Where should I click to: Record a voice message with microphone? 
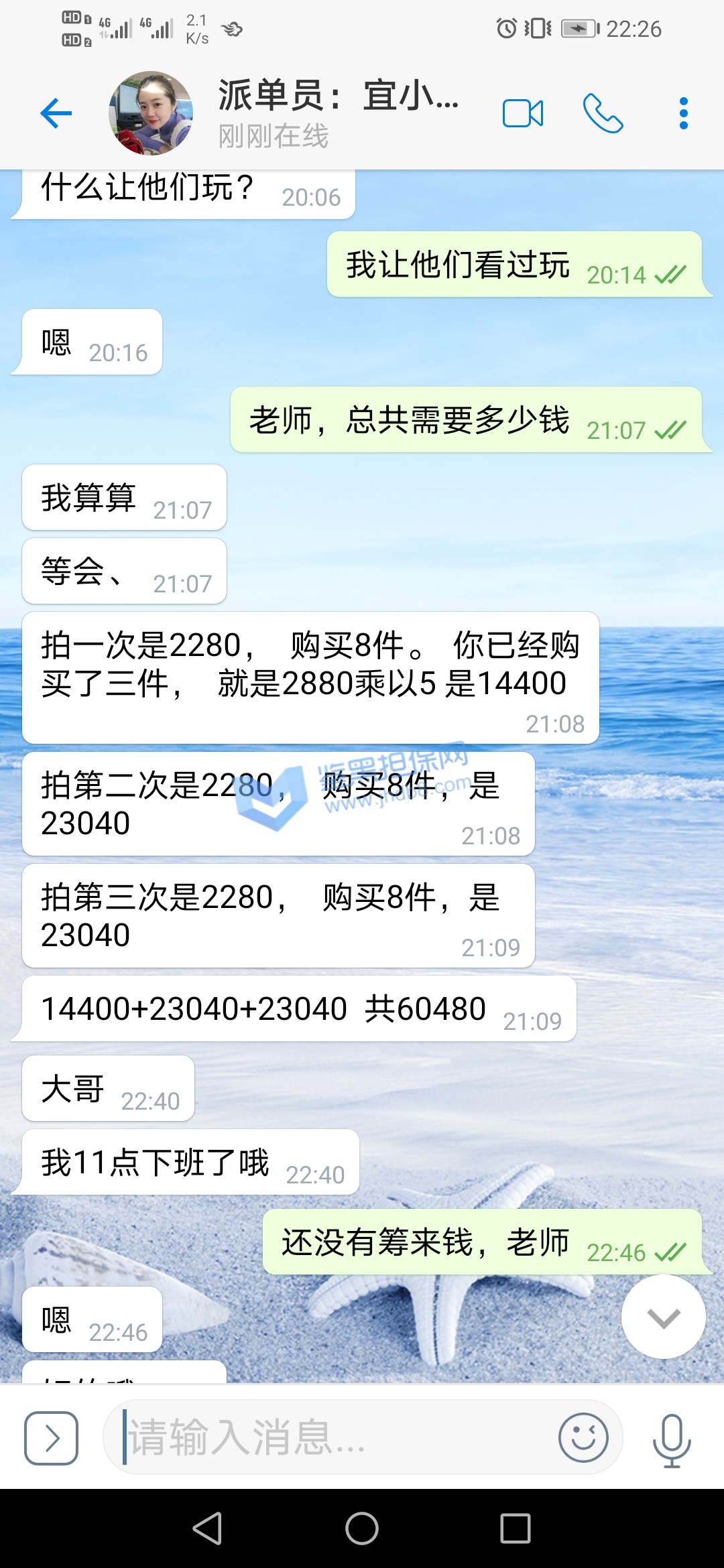tap(671, 1439)
